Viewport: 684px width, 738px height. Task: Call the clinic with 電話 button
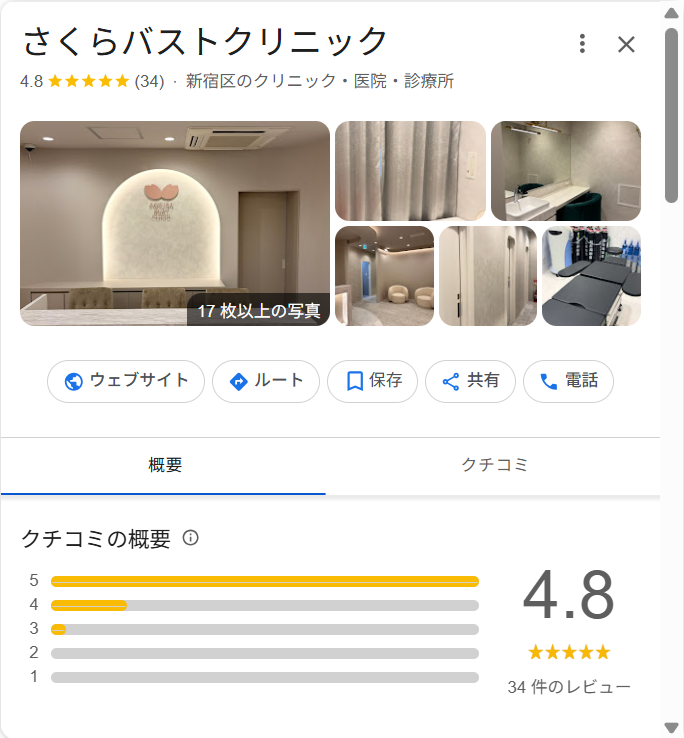(x=568, y=381)
